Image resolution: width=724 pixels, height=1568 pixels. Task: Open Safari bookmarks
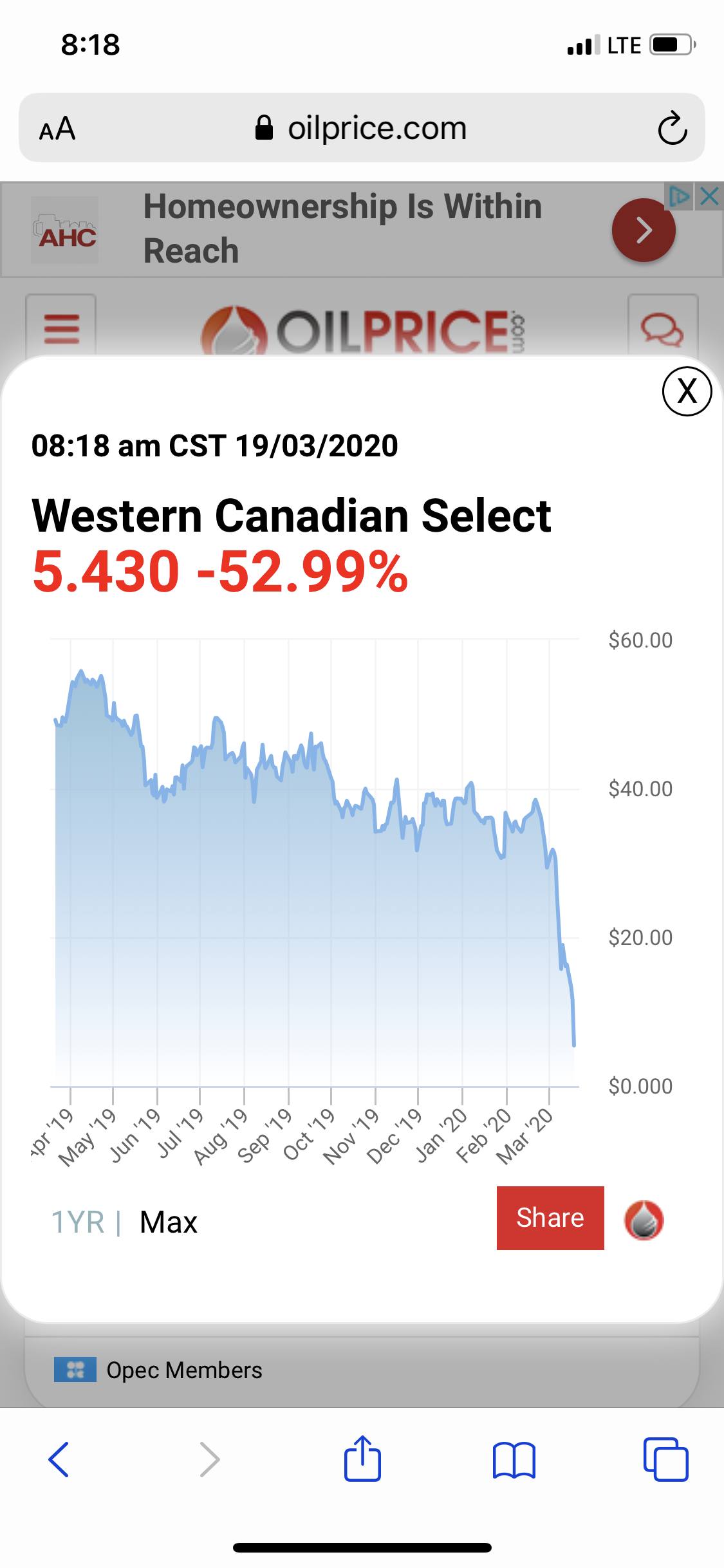click(x=514, y=1459)
